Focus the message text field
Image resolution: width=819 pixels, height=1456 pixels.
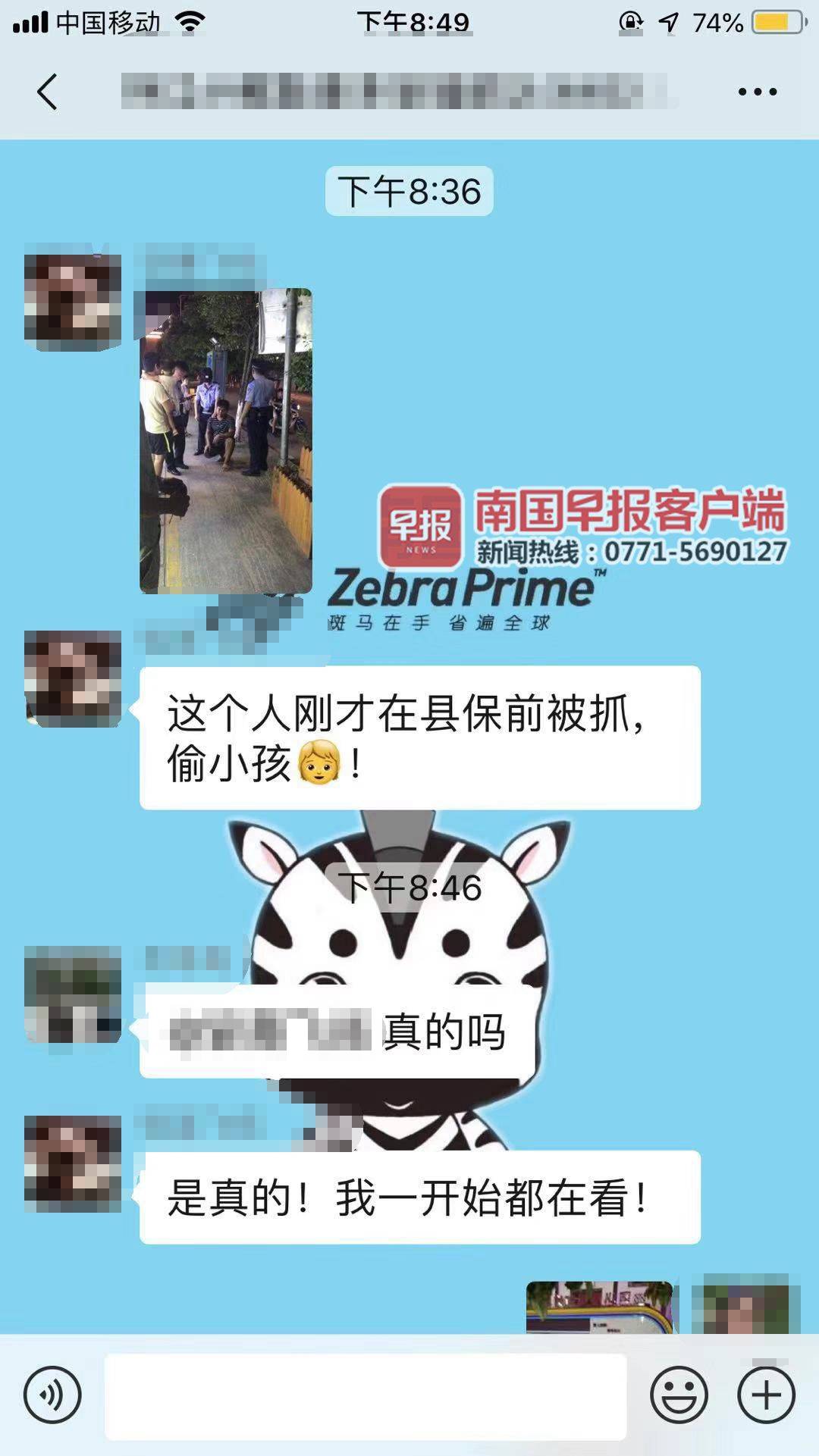click(x=366, y=1396)
